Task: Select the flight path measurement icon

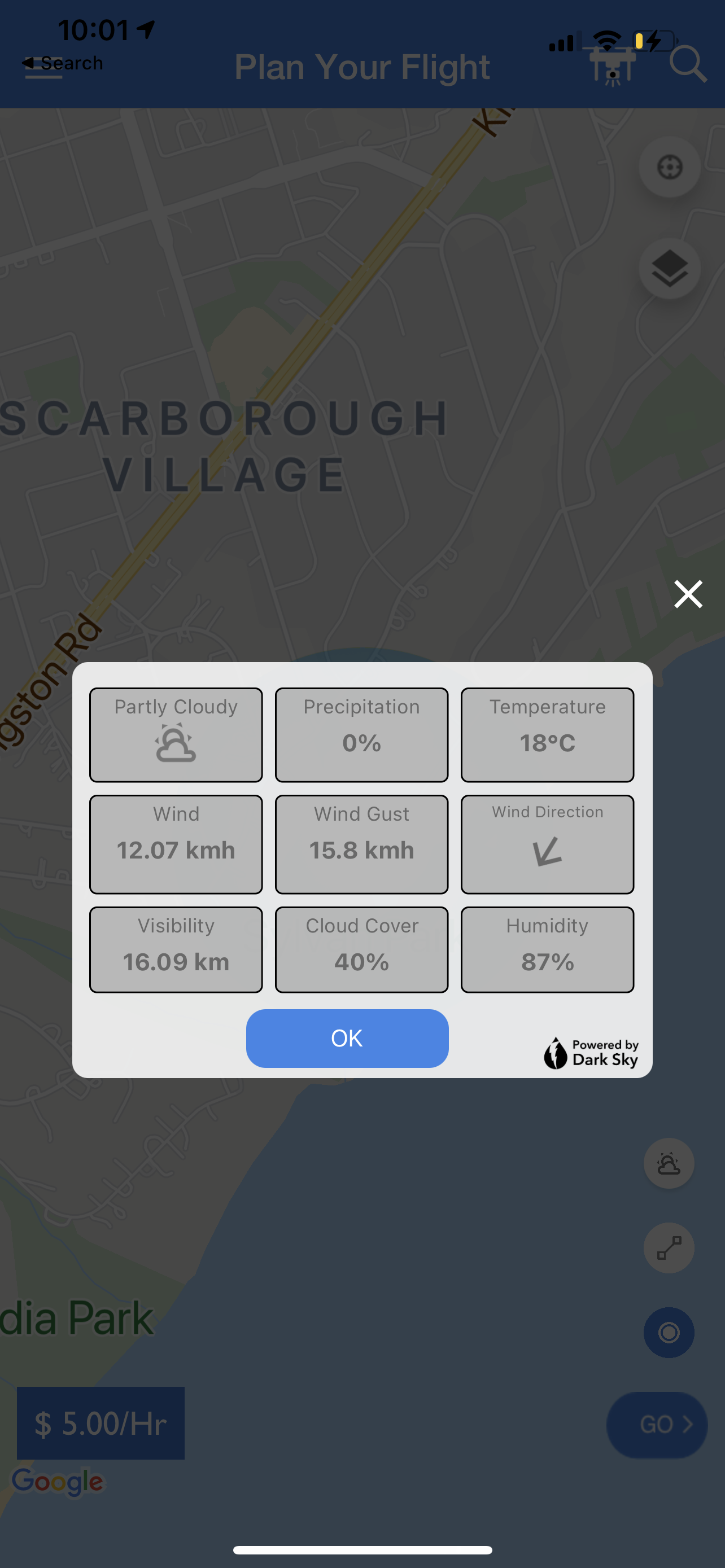Action: (x=669, y=1248)
